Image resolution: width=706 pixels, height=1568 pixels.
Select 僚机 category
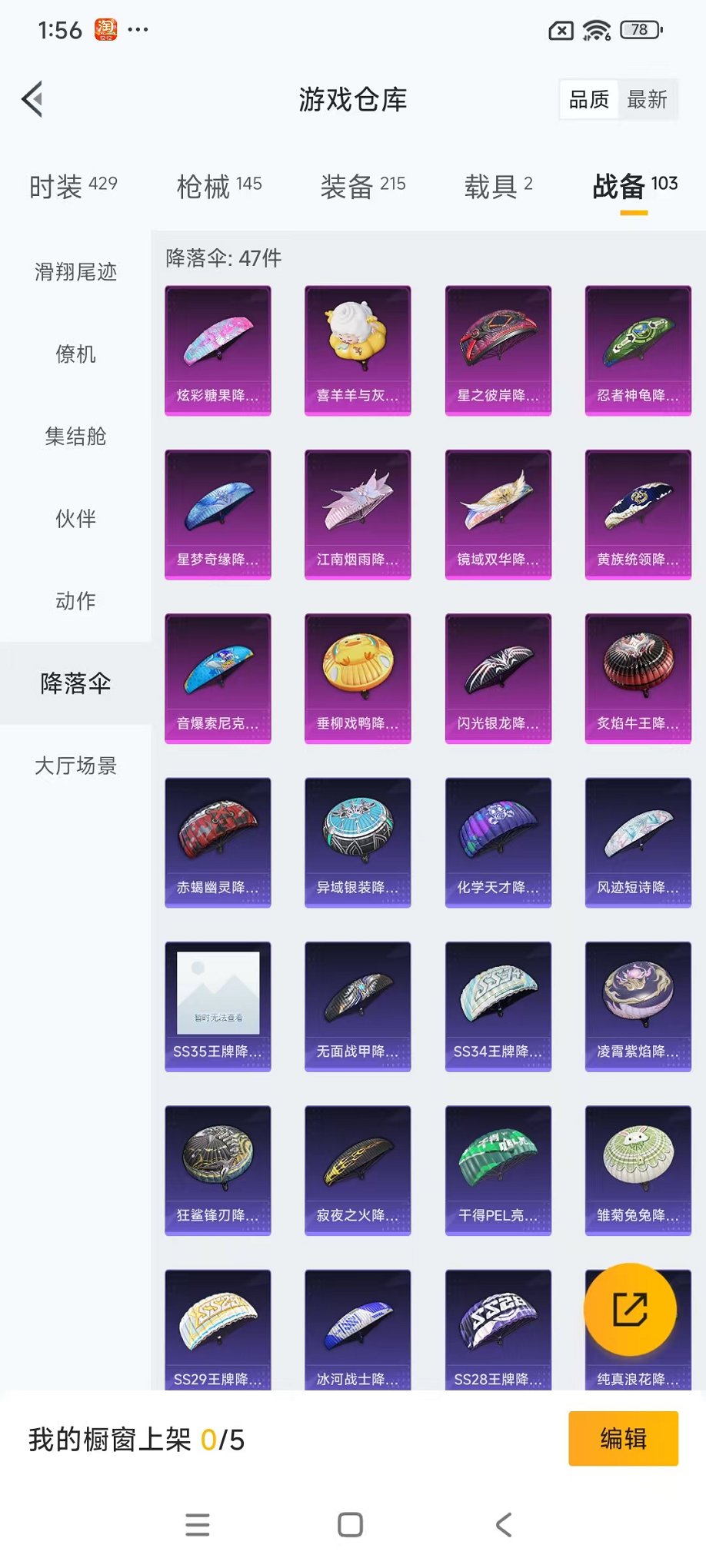point(75,354)
